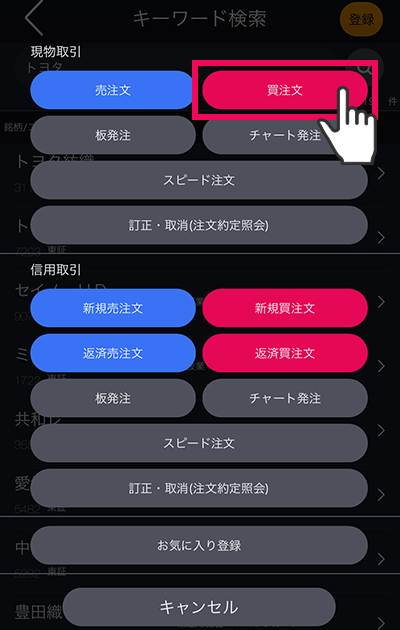Tap 返済売注文 button
Screen dimensions: 400x630
(x=113, y=353)
